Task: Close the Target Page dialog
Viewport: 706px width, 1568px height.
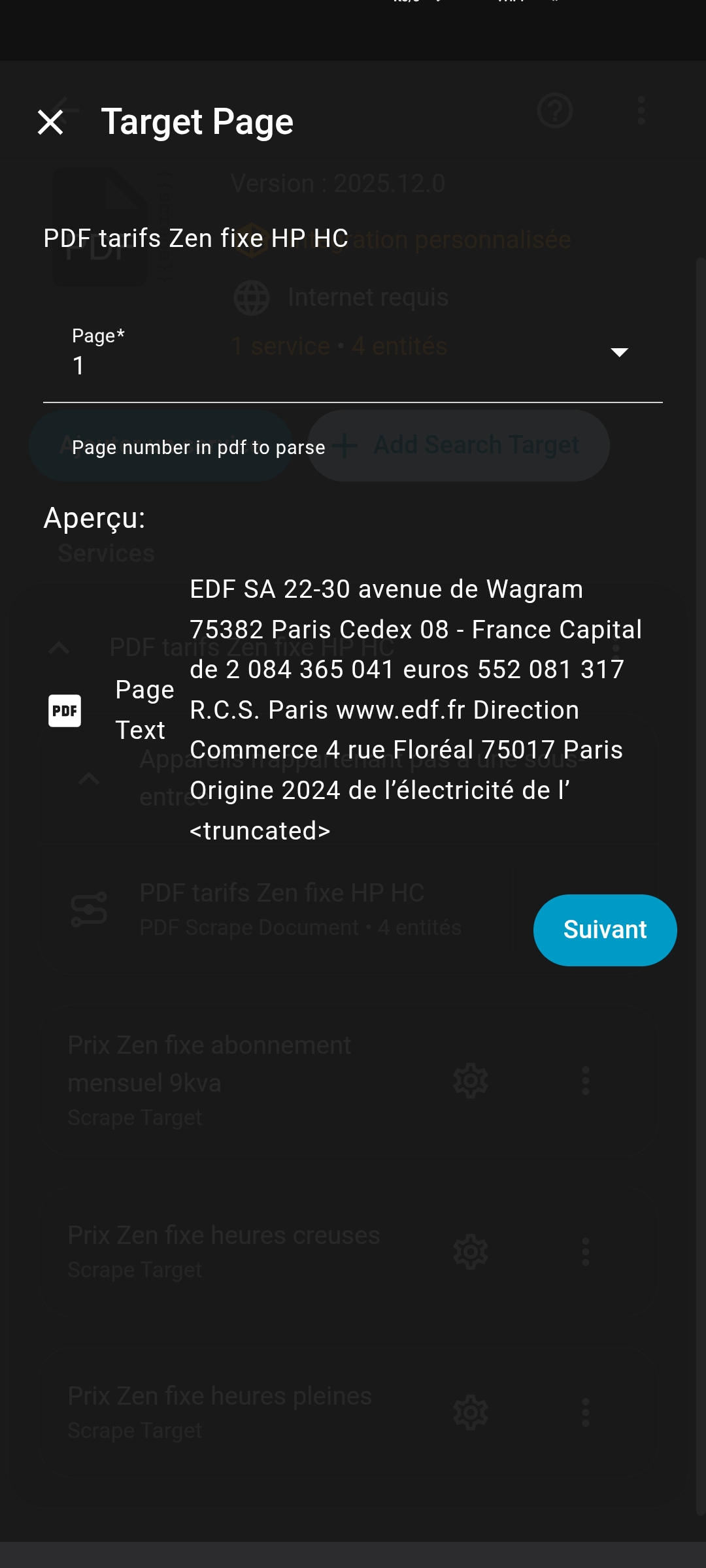Action: tap(50, 122)
